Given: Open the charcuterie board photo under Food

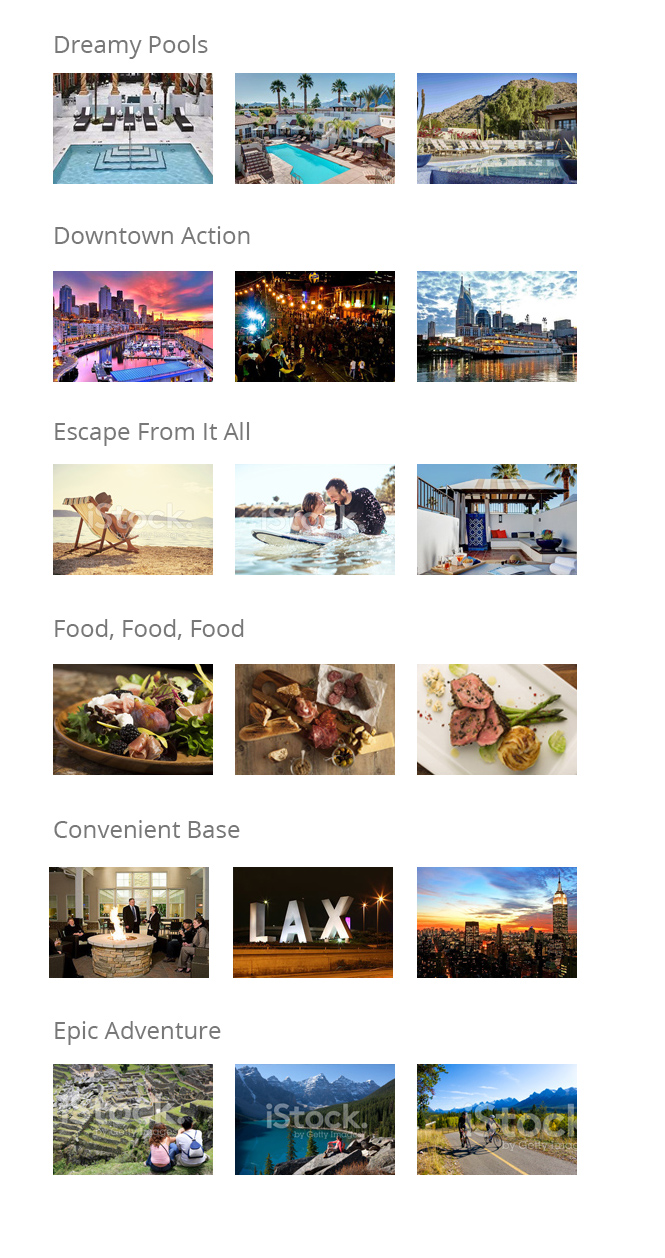Looking at the screenshot, I should point(315,719).
